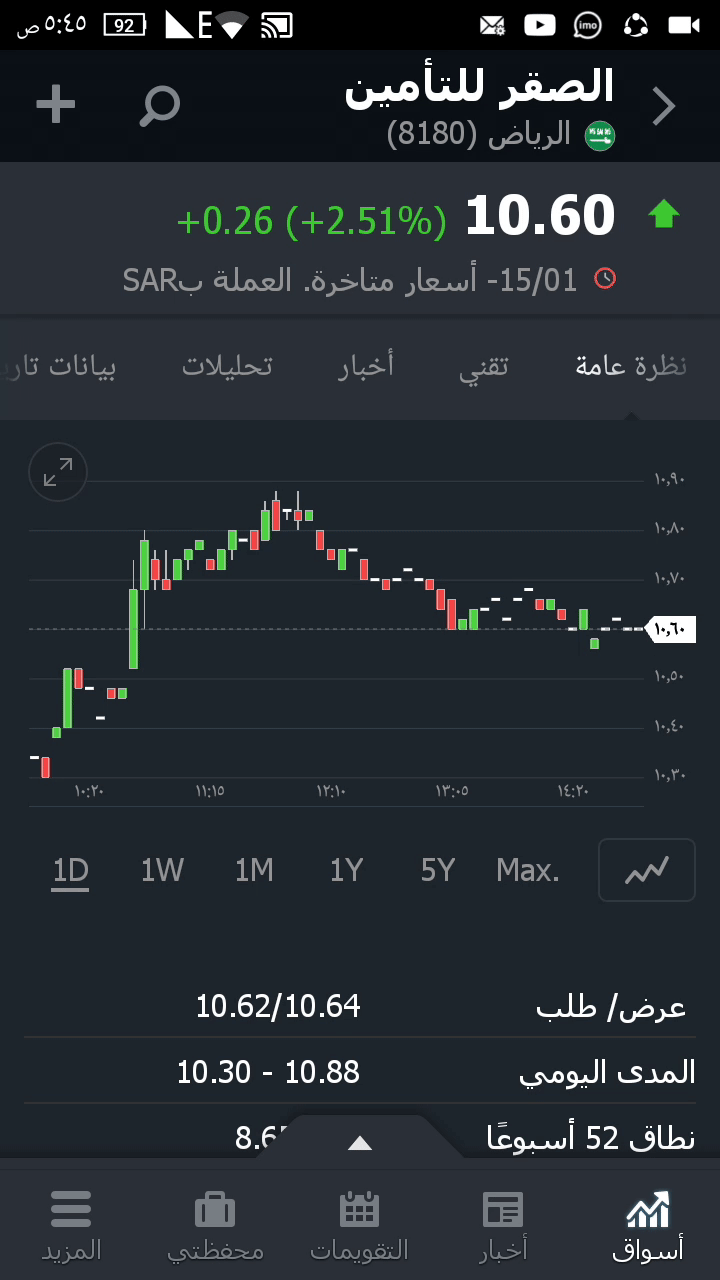Open التقويمات calendars tab
The image size is (720, 1280).
click(359, 1225)
